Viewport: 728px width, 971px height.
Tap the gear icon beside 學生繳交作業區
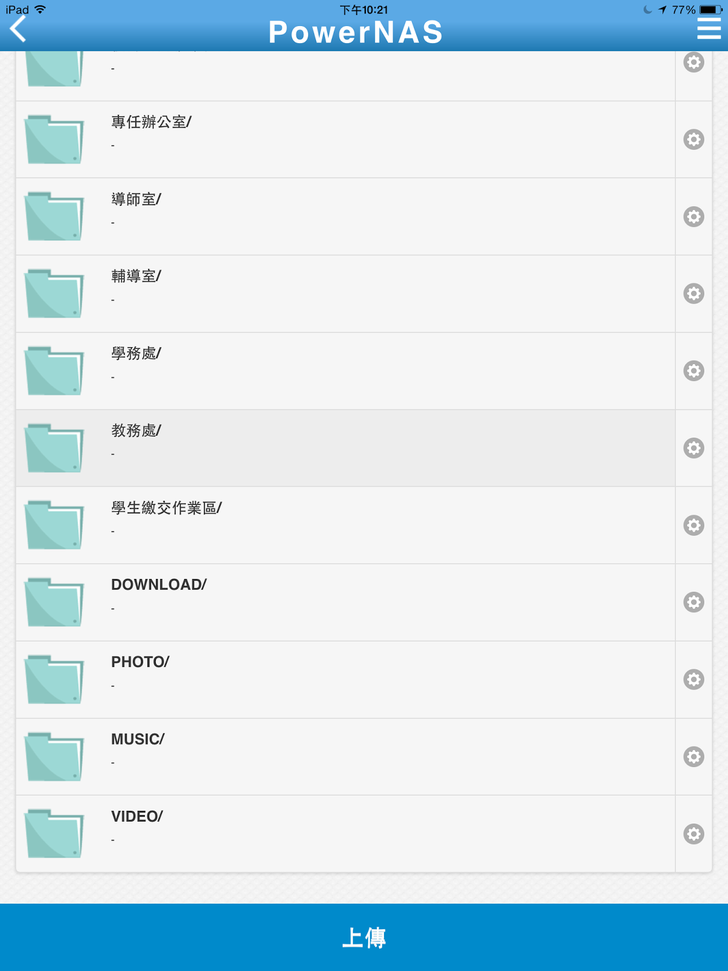(x=693, y=525)
